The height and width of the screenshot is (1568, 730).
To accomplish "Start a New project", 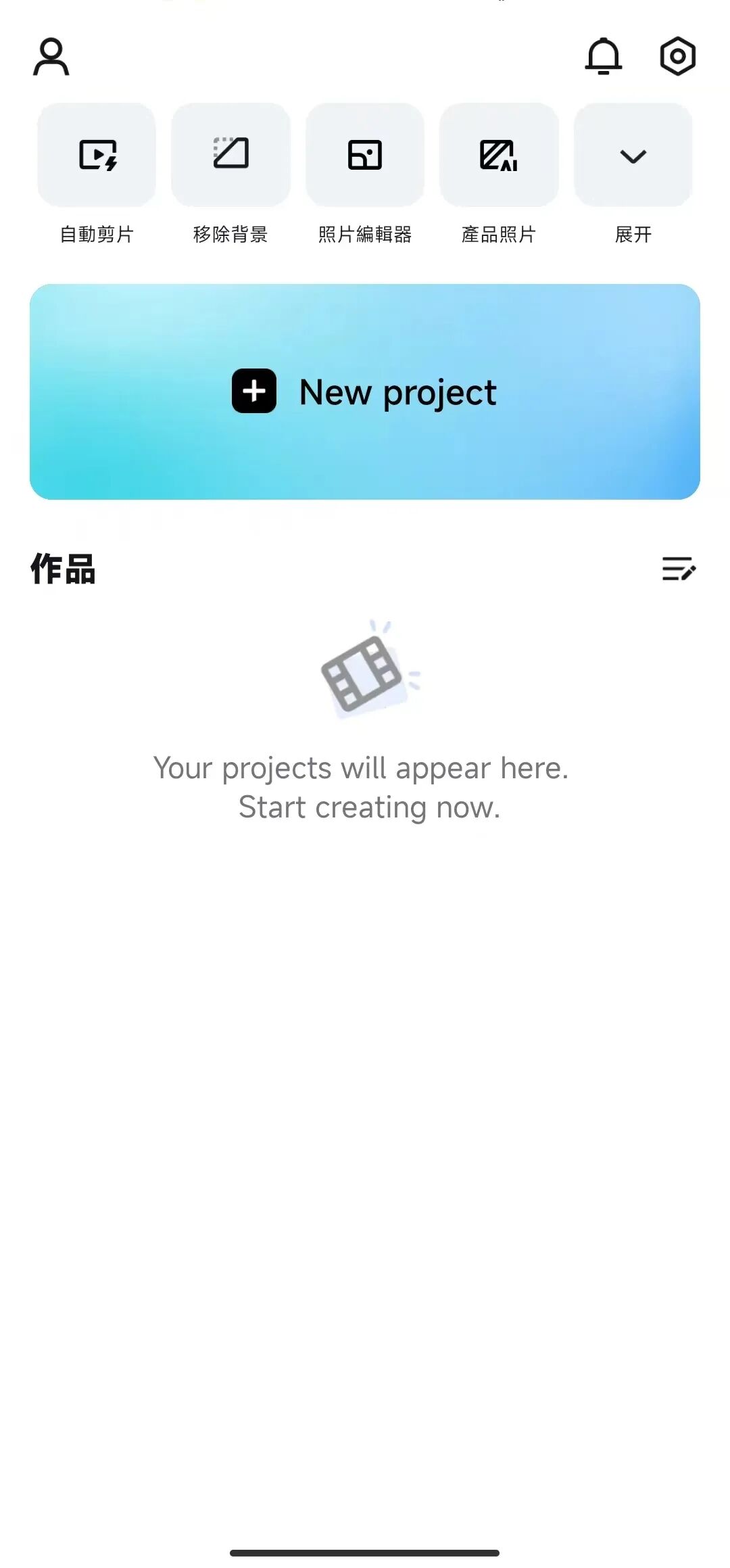I will (x=365, y=391).
